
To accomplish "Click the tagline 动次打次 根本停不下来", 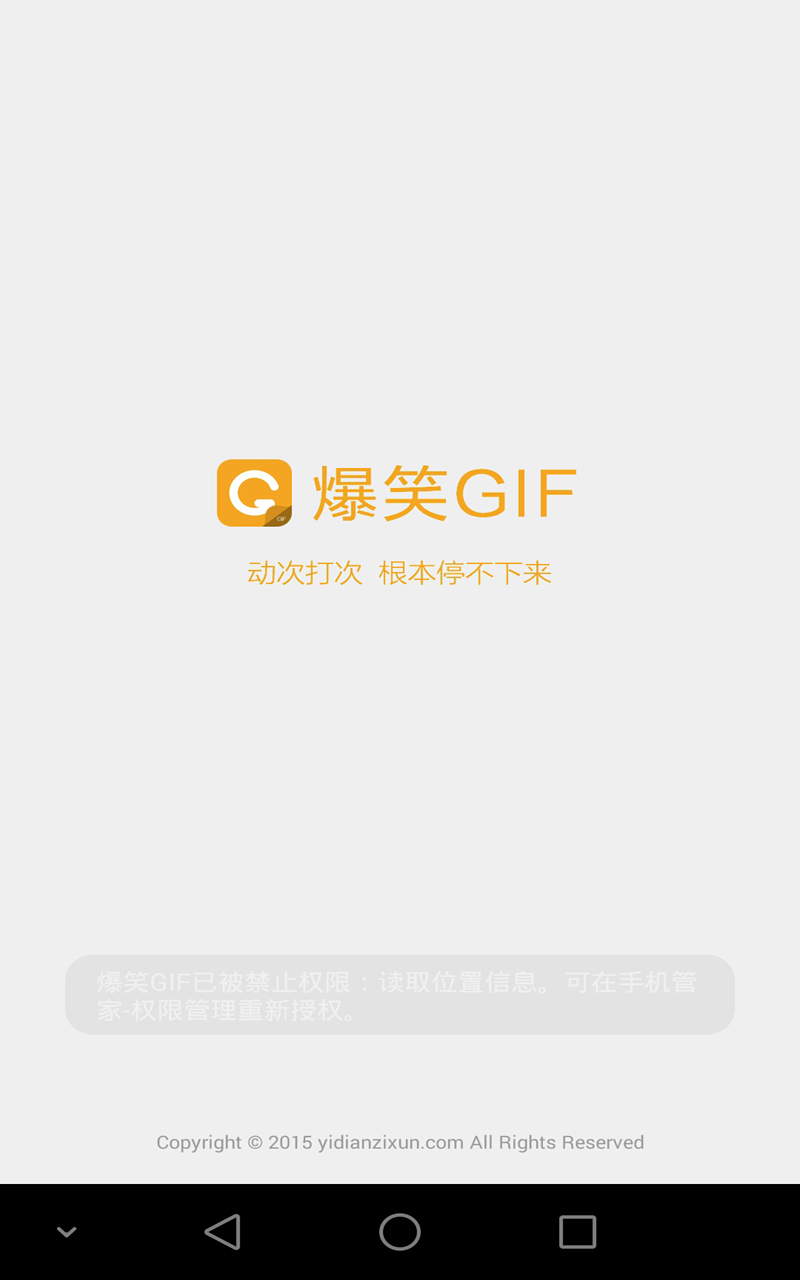I will (400, 572).
